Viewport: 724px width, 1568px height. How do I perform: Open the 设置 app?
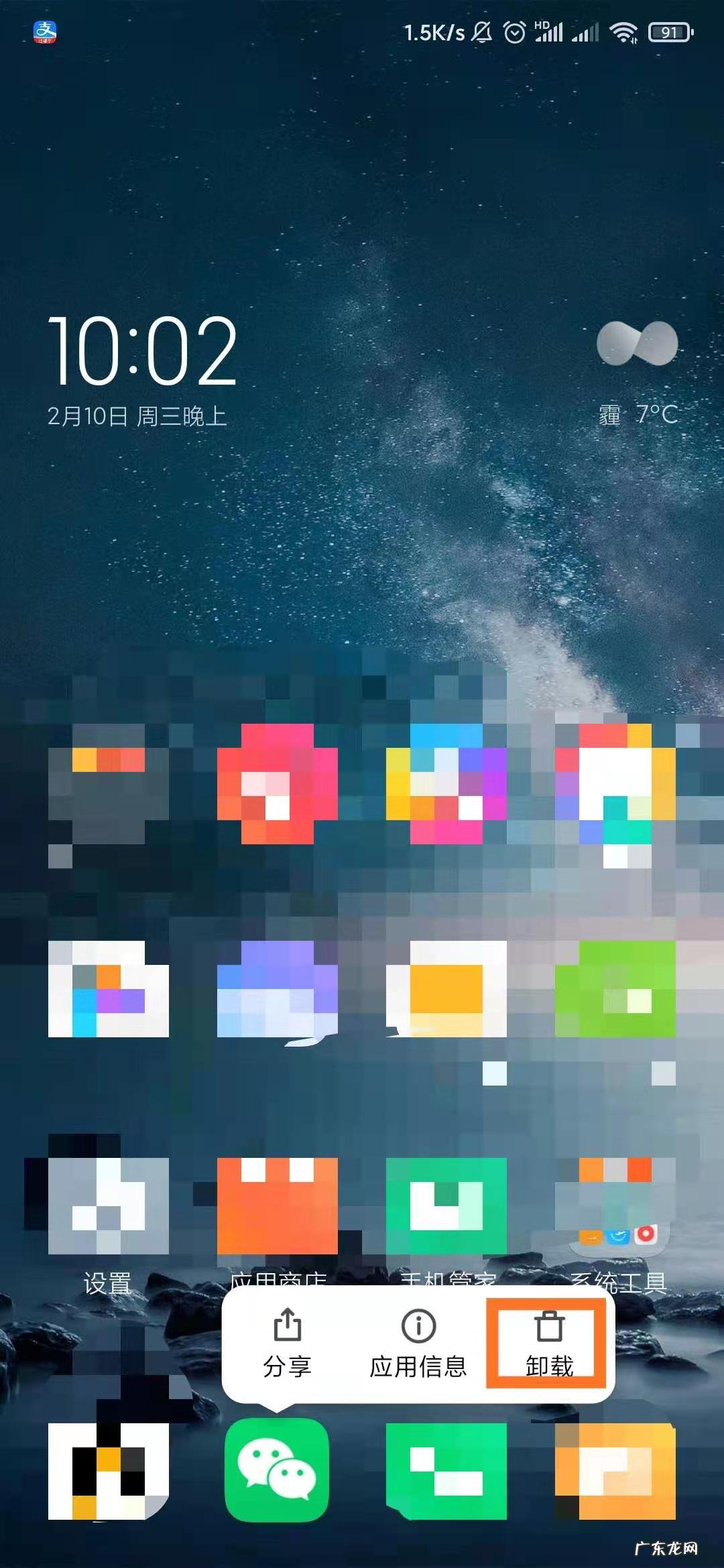107,1206
